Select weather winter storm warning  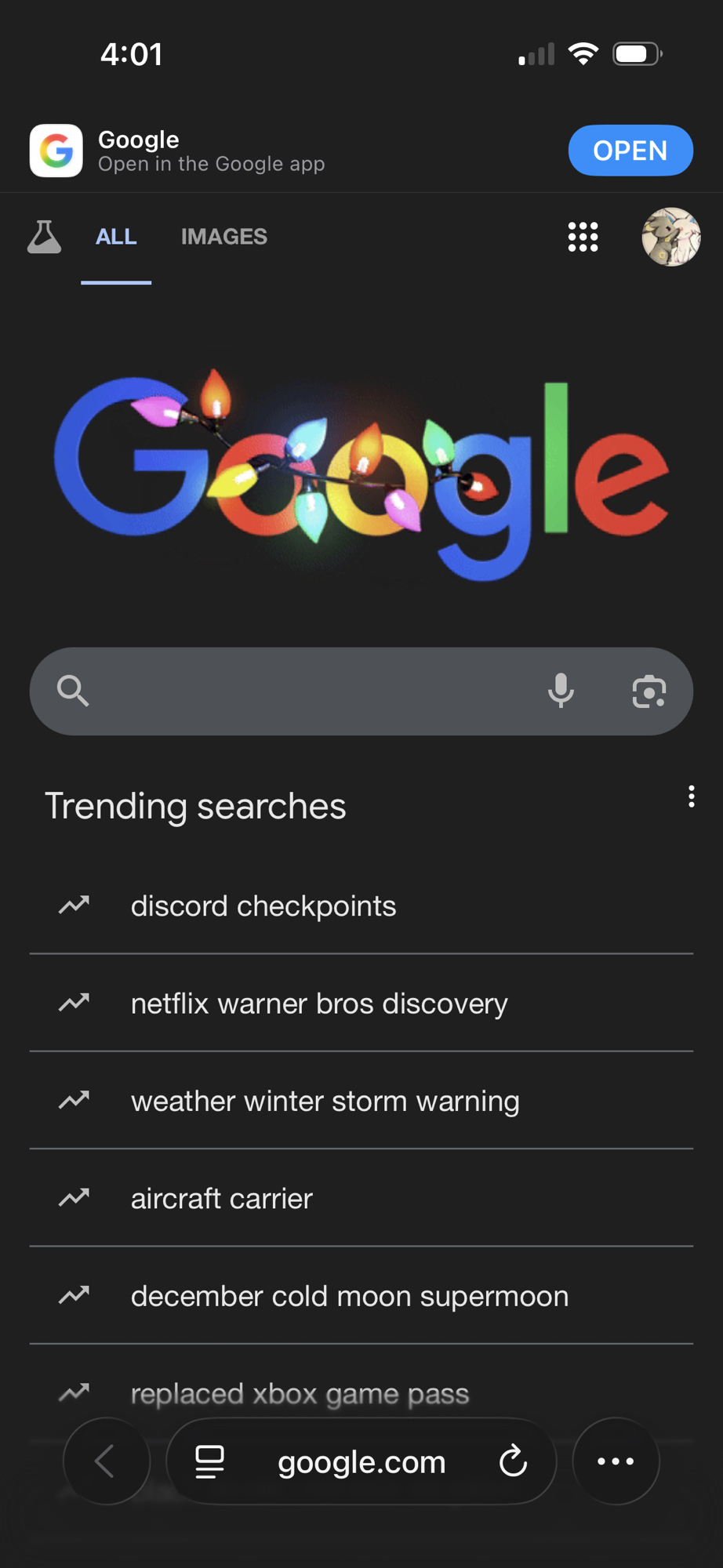click(x=325, y=1102)
